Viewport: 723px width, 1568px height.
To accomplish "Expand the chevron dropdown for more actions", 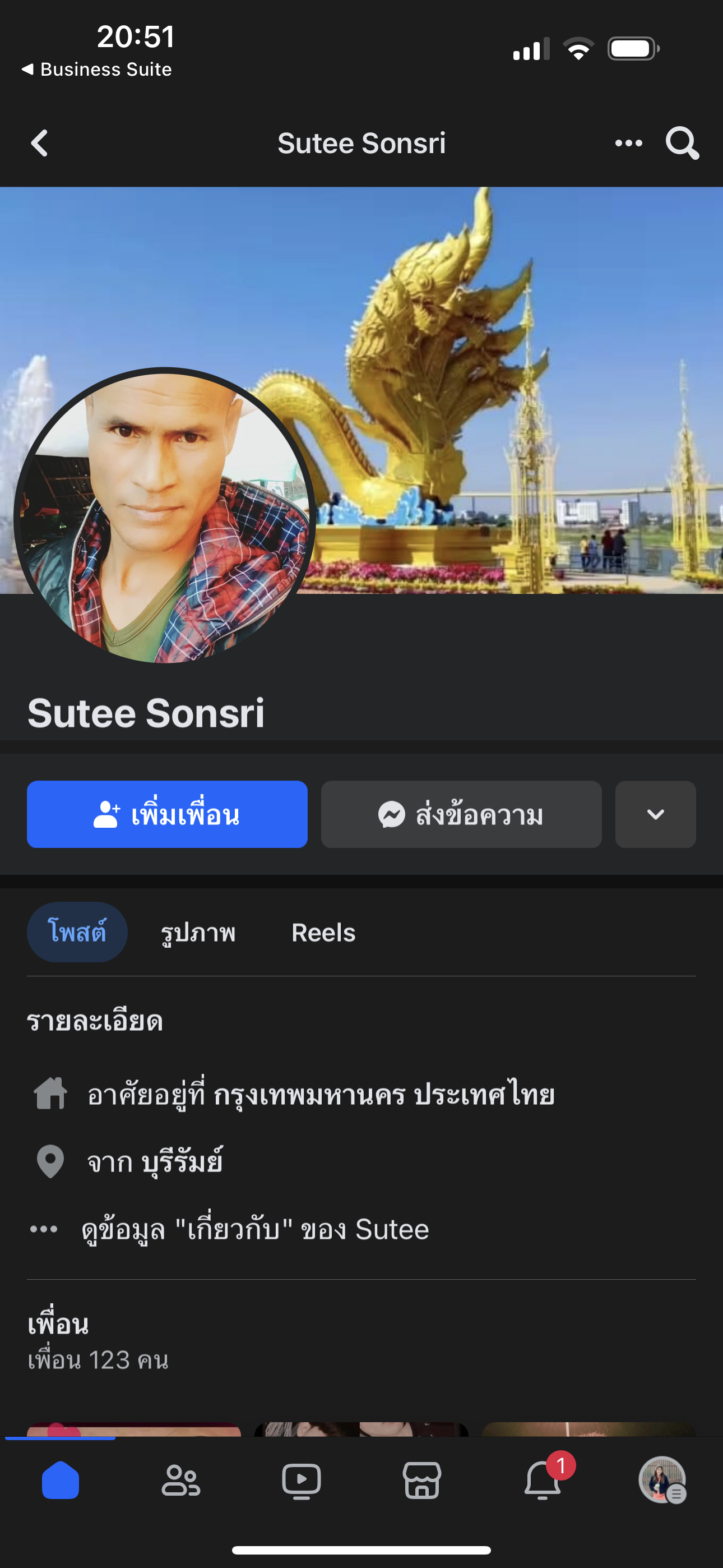I will [x=655, y=814].
